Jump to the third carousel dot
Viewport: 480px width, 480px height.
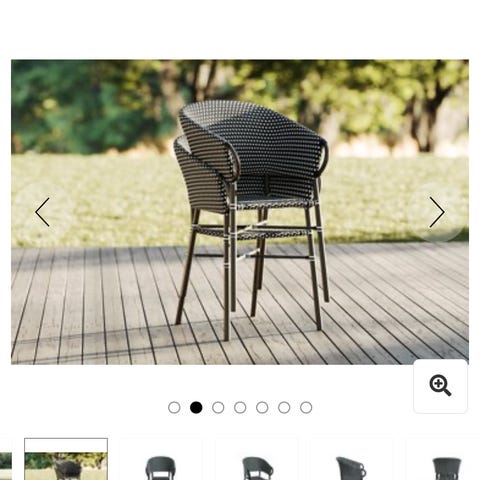coord(218,407)
